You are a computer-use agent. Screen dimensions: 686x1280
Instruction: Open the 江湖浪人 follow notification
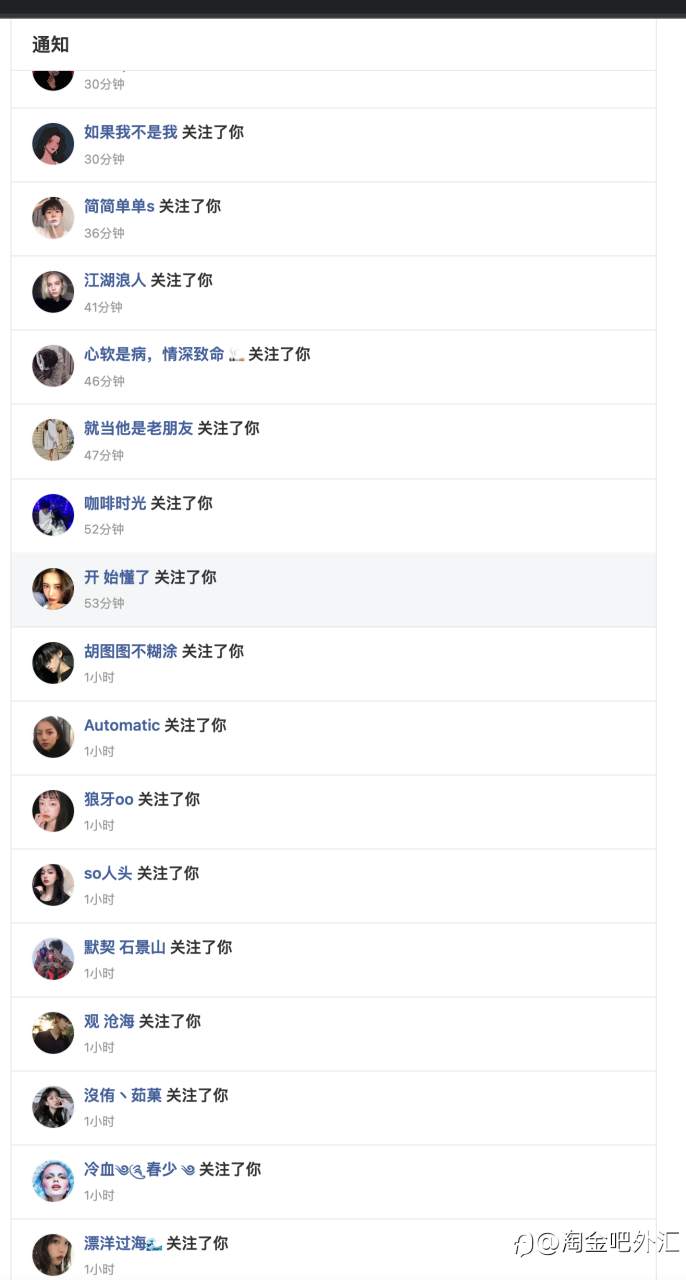[333, 293]
